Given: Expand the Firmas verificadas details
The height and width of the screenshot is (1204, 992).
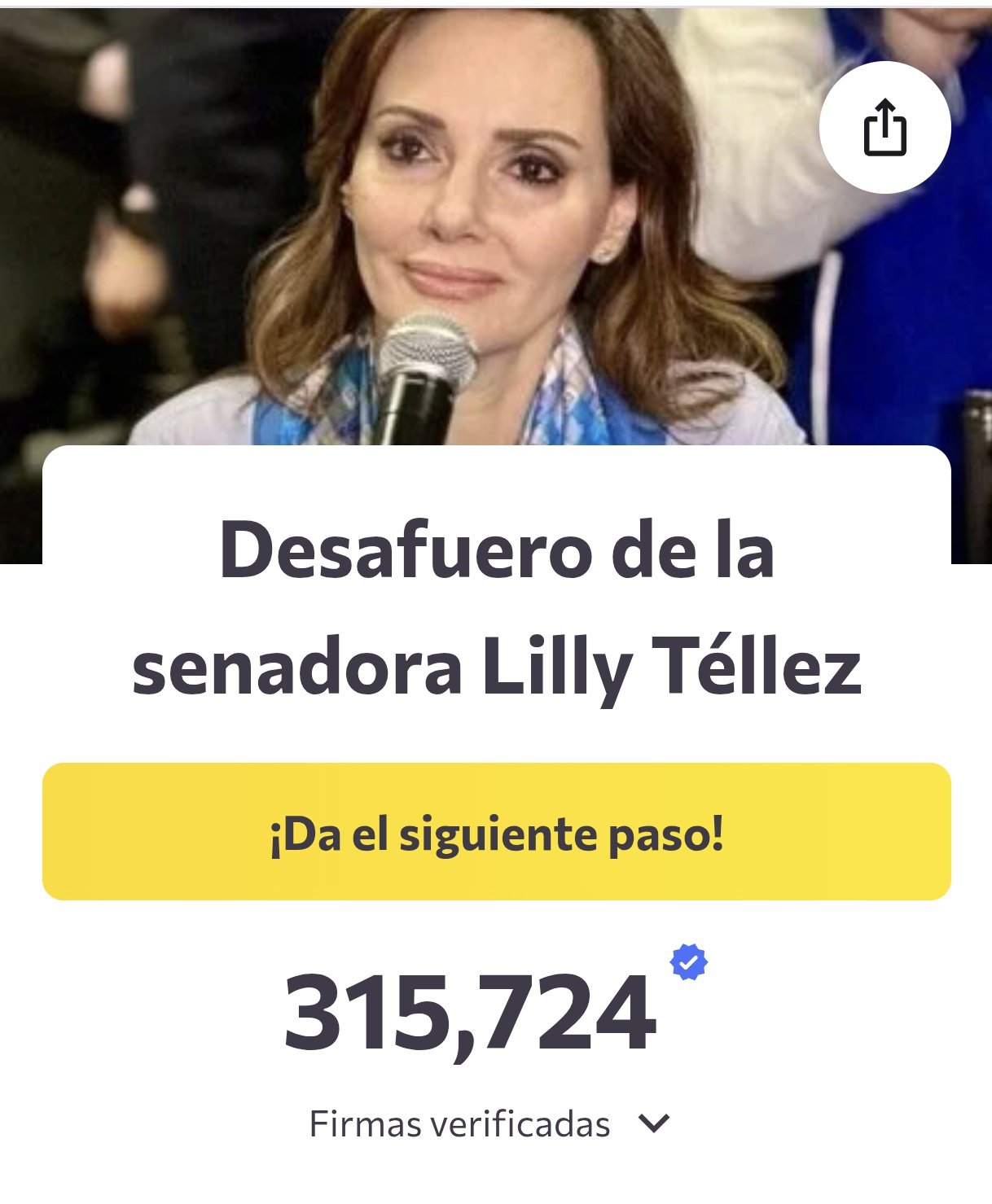Looking at the screenshot, I should [x=653, y=1123].
